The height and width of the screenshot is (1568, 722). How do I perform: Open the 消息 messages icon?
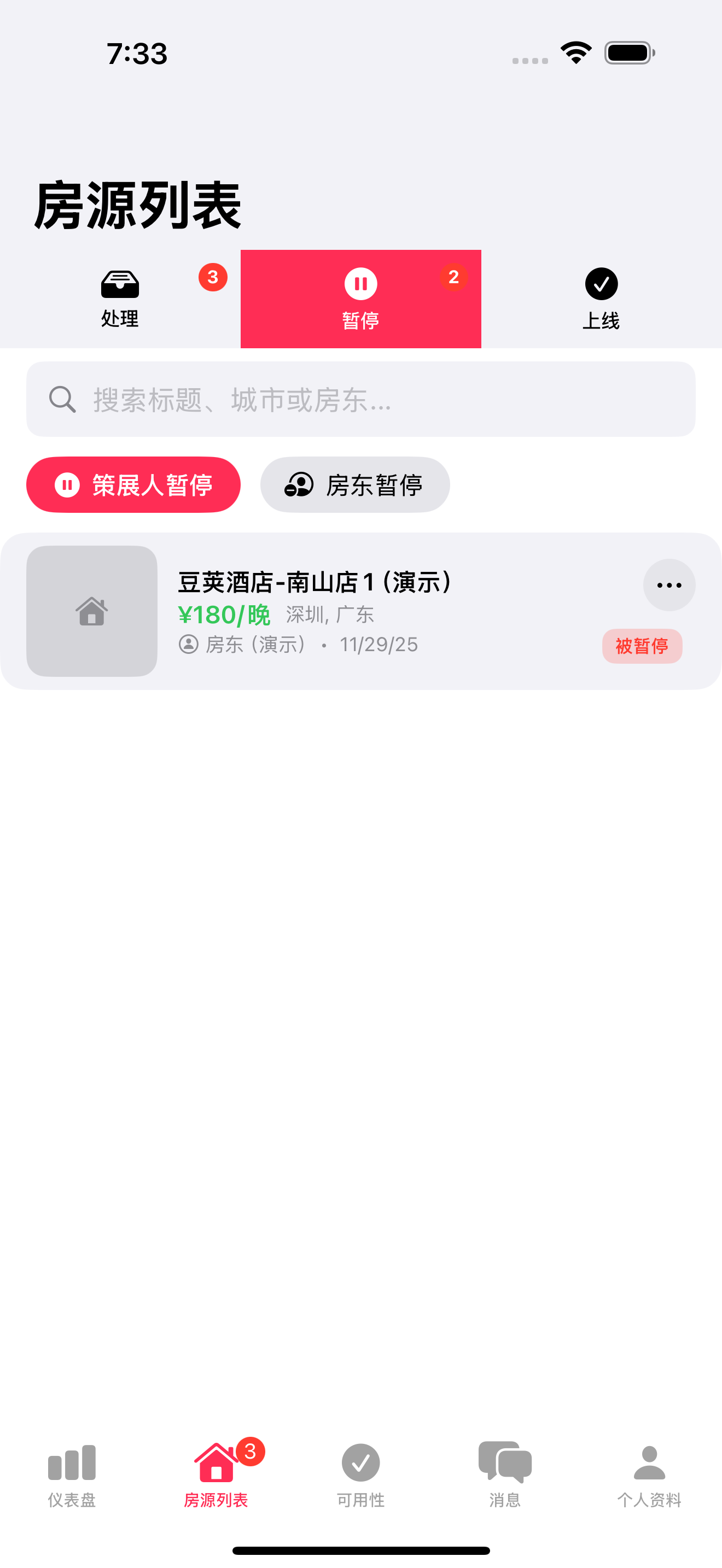pyautogui.click(x=505, y=1461)
